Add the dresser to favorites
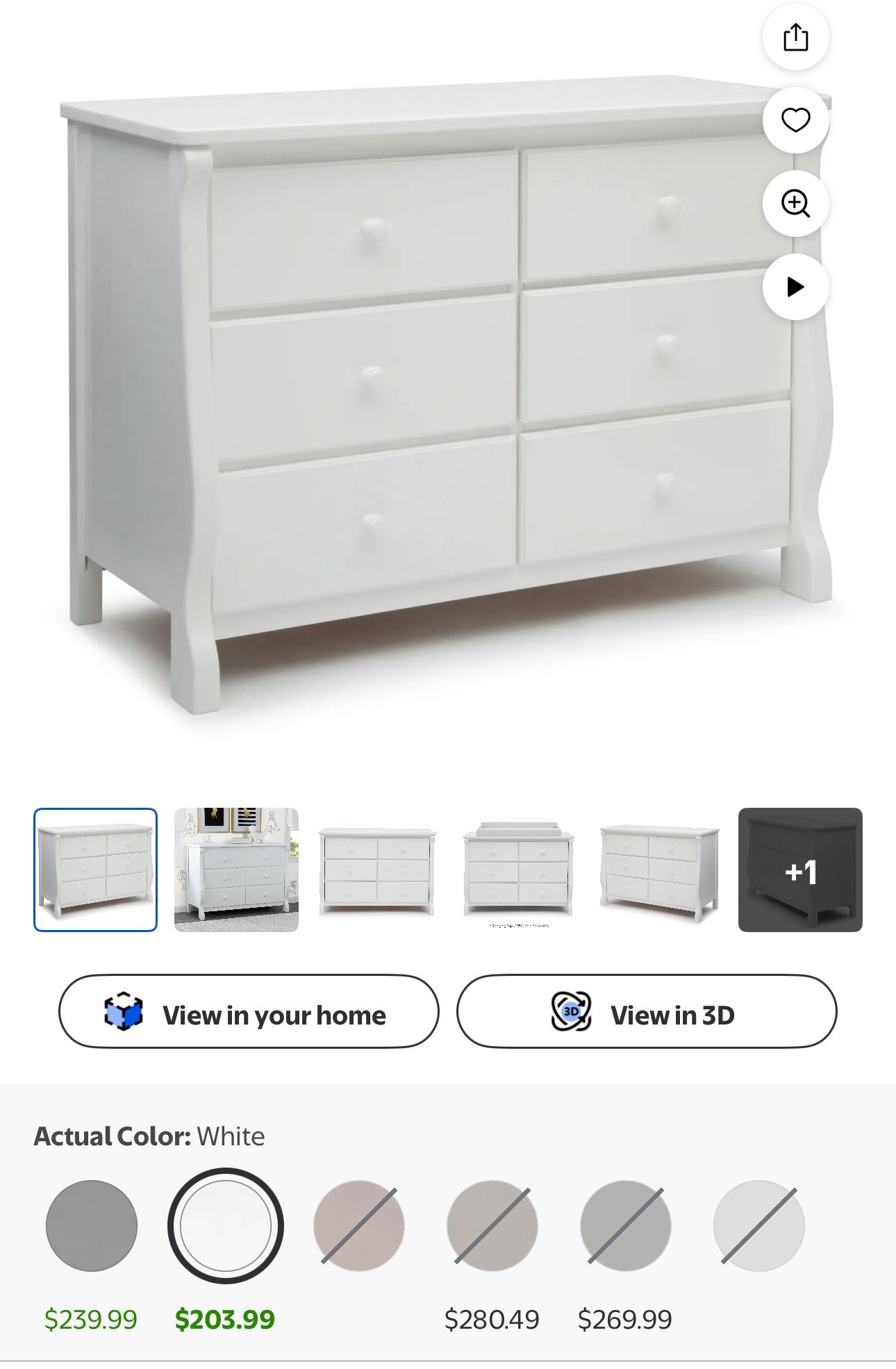 pos(795,120)
